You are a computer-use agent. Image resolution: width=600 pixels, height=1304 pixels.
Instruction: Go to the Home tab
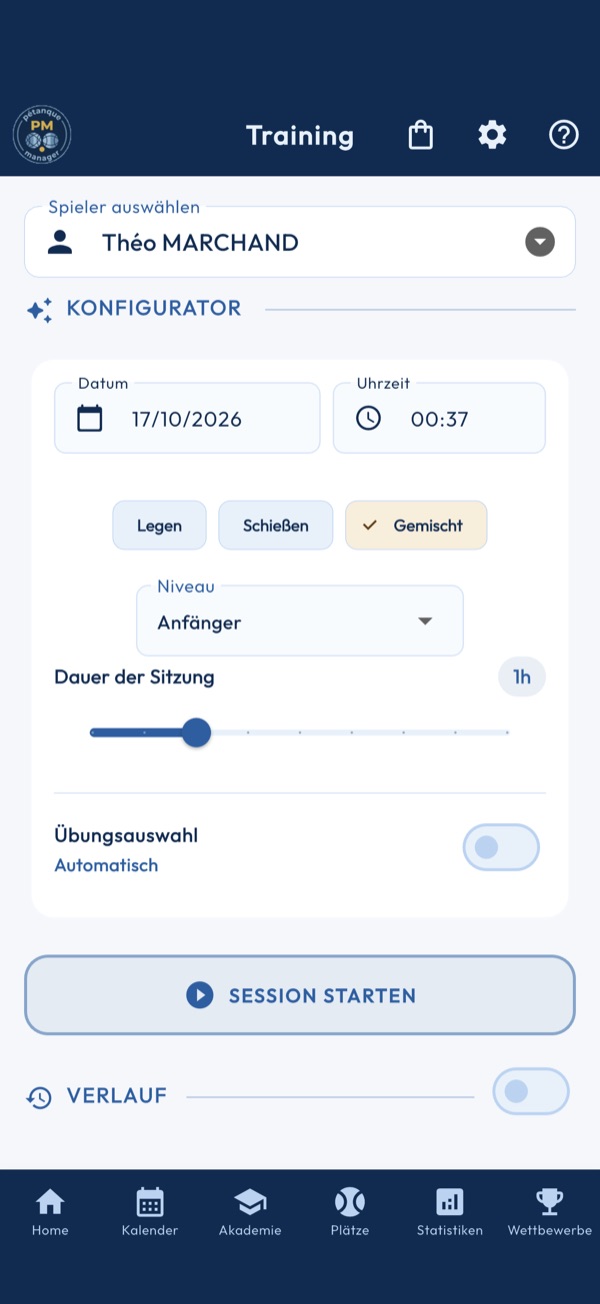click(50, 1213)
